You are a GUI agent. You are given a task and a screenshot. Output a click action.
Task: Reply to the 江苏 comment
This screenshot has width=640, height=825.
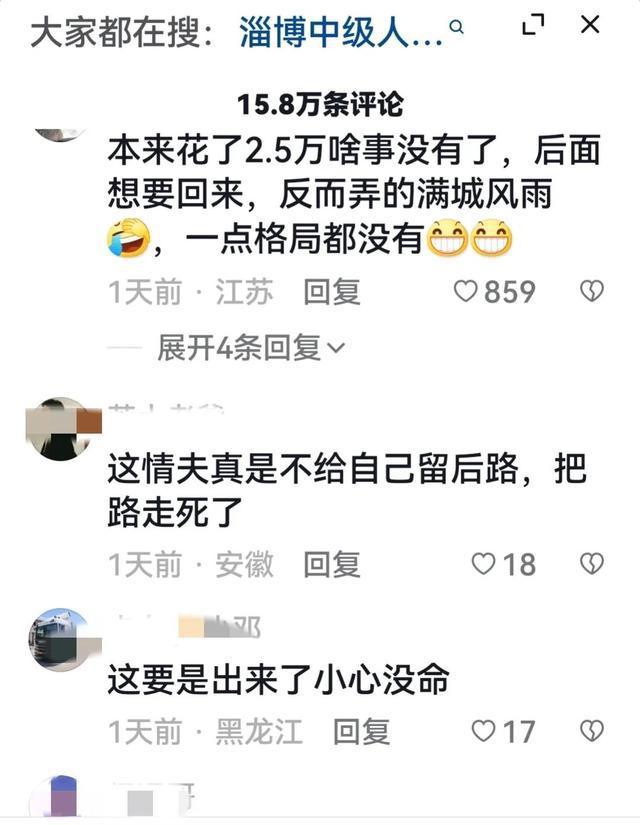[332, 292]
